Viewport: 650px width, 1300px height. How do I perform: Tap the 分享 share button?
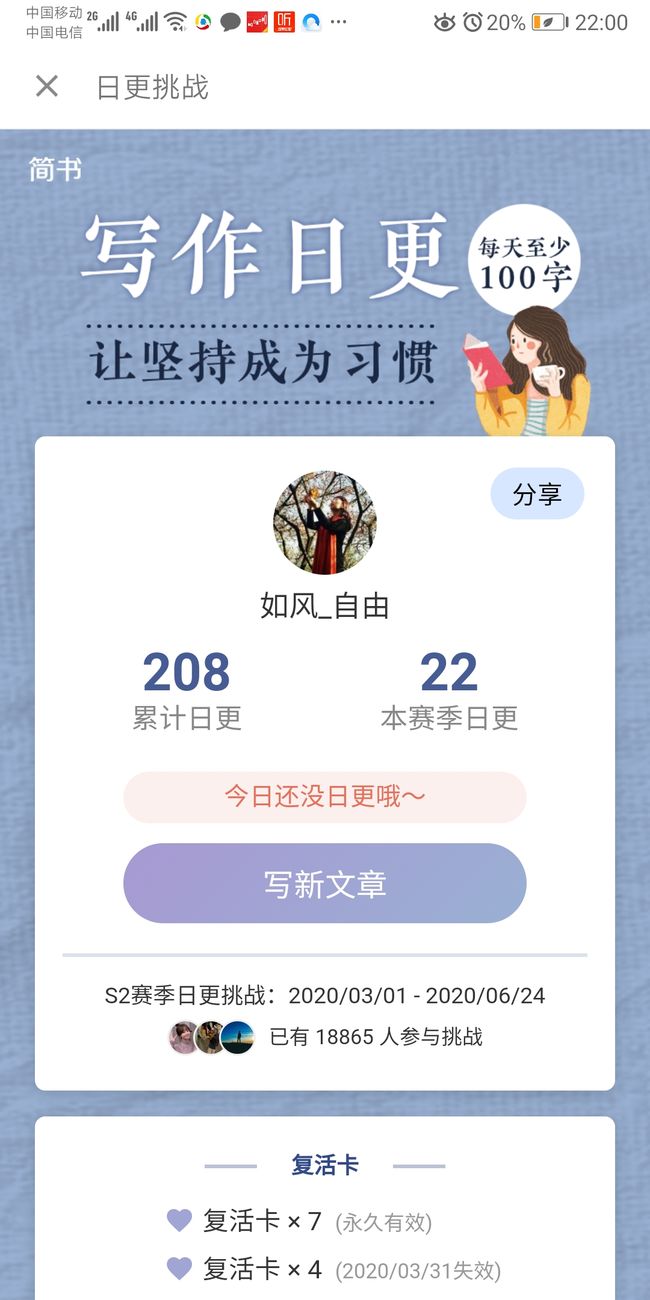tap(537, 494)
